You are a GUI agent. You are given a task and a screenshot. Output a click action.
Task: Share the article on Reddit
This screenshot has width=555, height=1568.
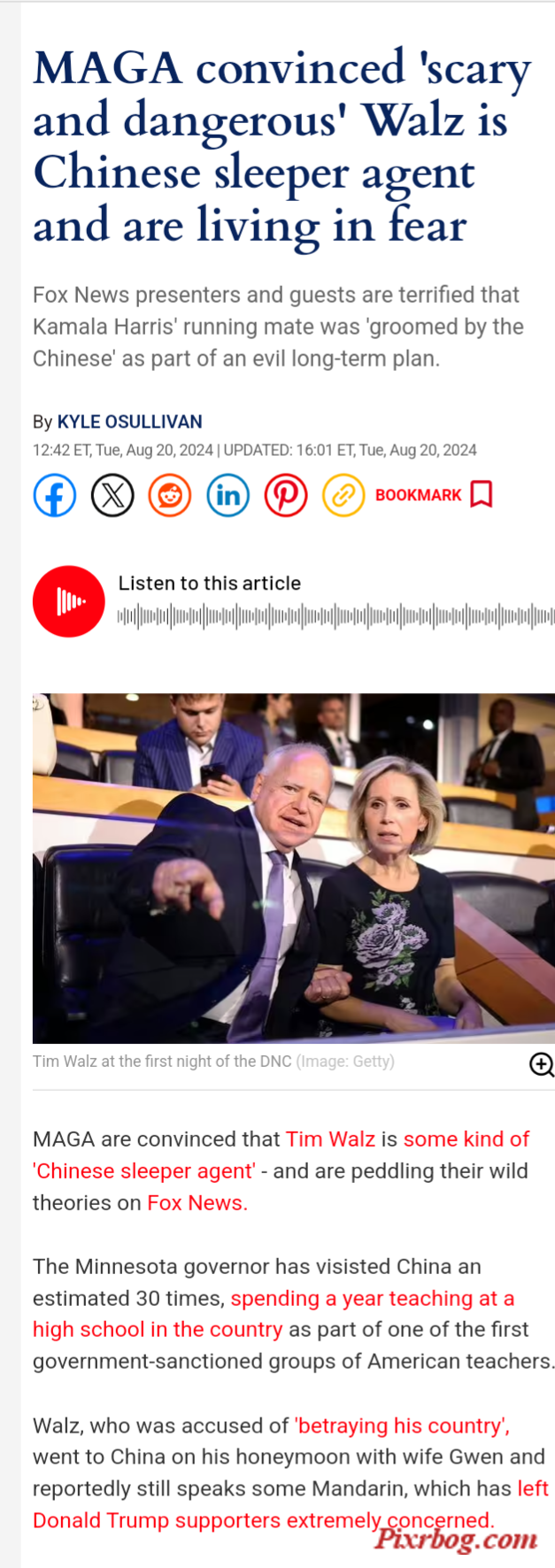pos(170,495)
